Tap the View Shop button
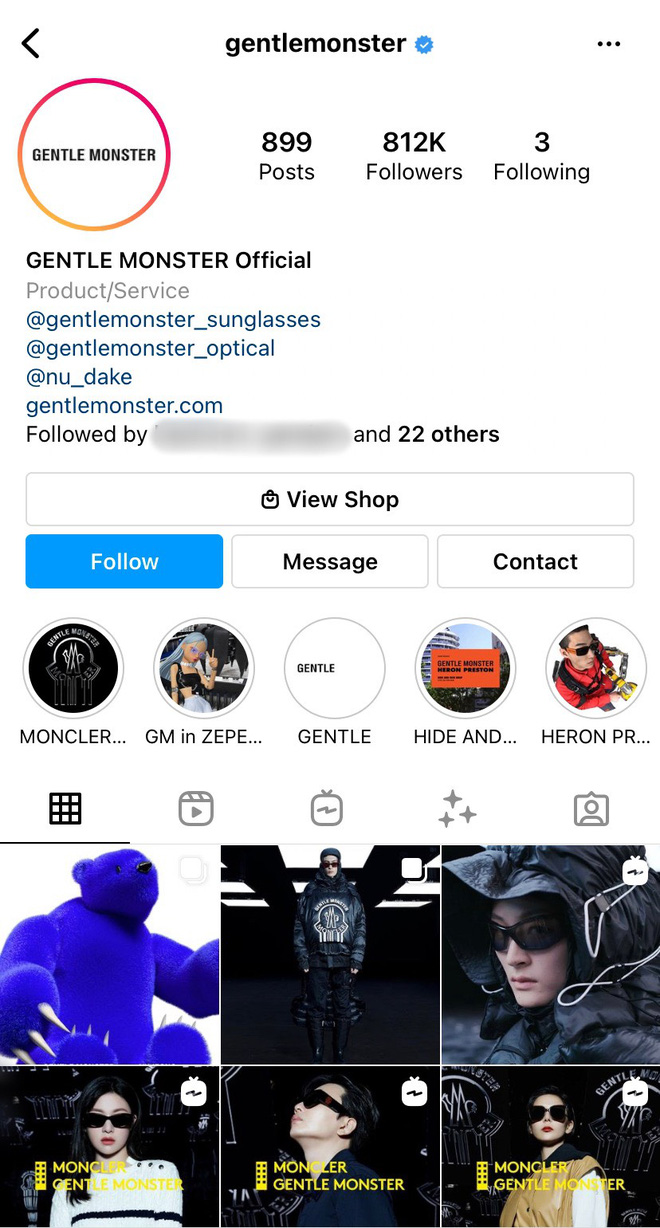This screenshot has width=660, height=1228. [330, 499]
